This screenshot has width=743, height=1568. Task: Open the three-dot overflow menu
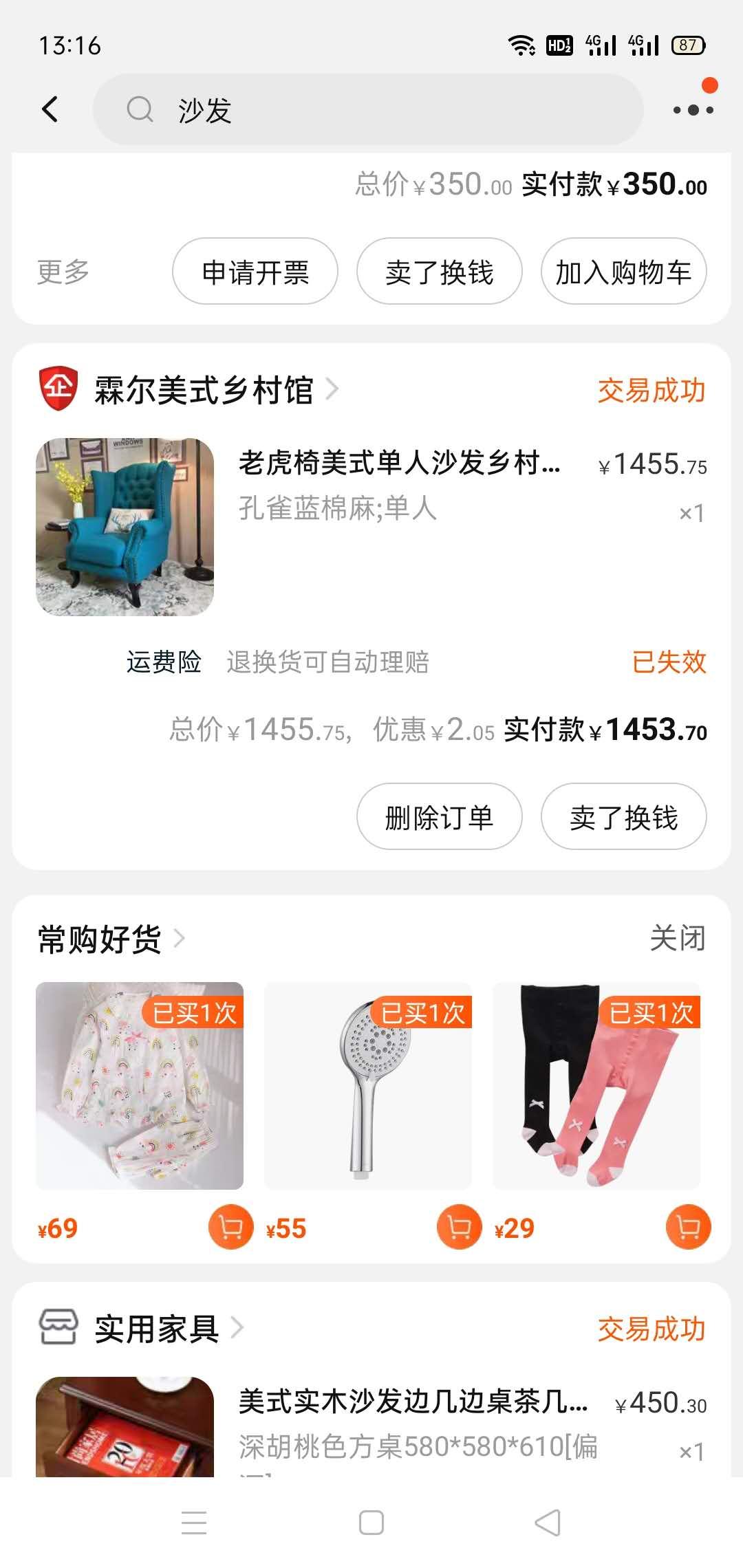pos(692,109)
